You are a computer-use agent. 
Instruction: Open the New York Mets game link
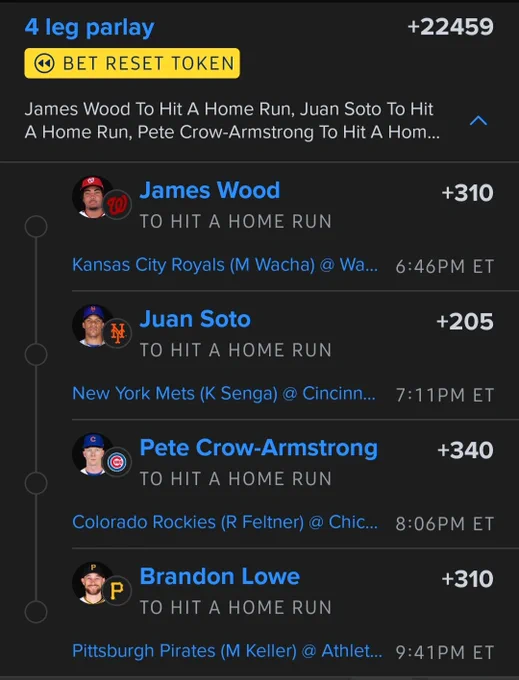[224, 394]
